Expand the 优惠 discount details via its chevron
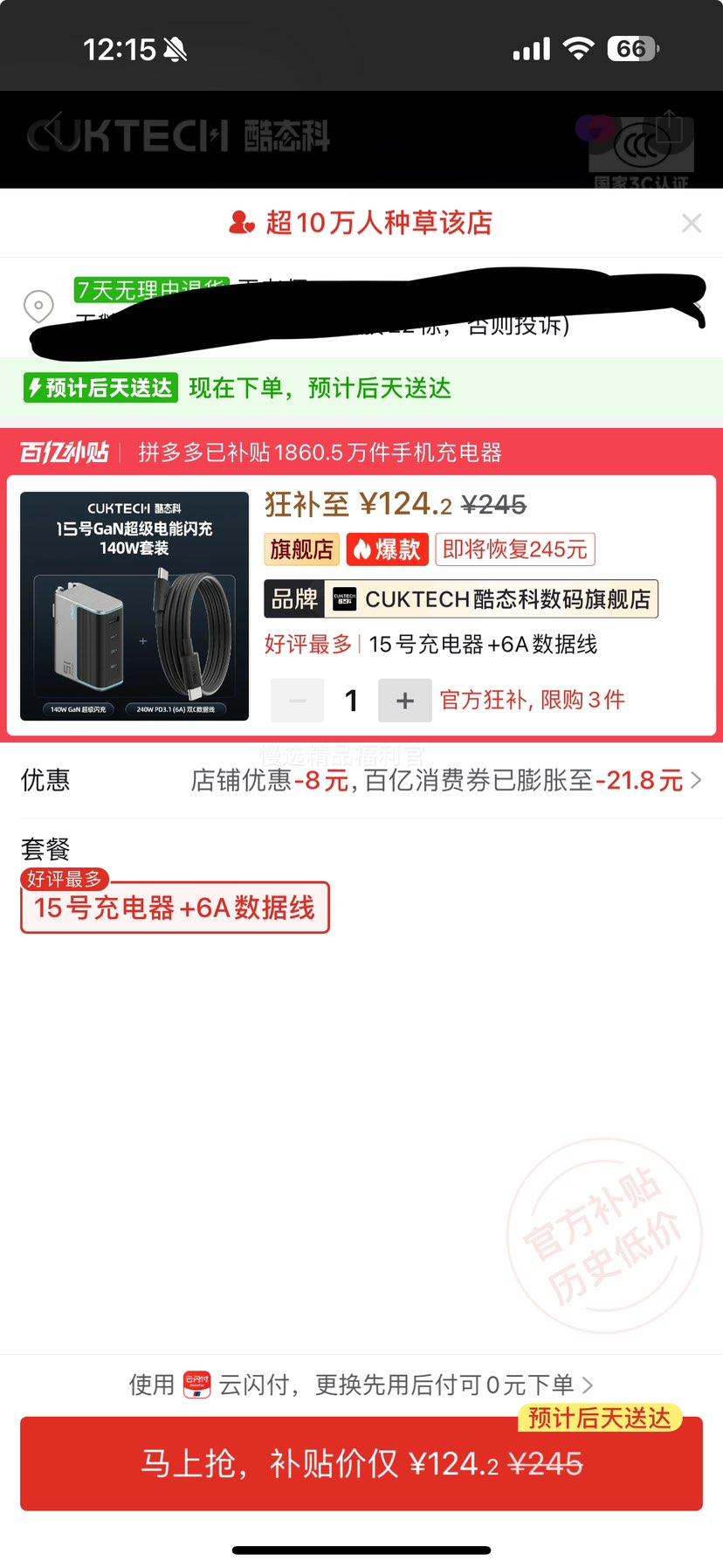 pos(694,780)
